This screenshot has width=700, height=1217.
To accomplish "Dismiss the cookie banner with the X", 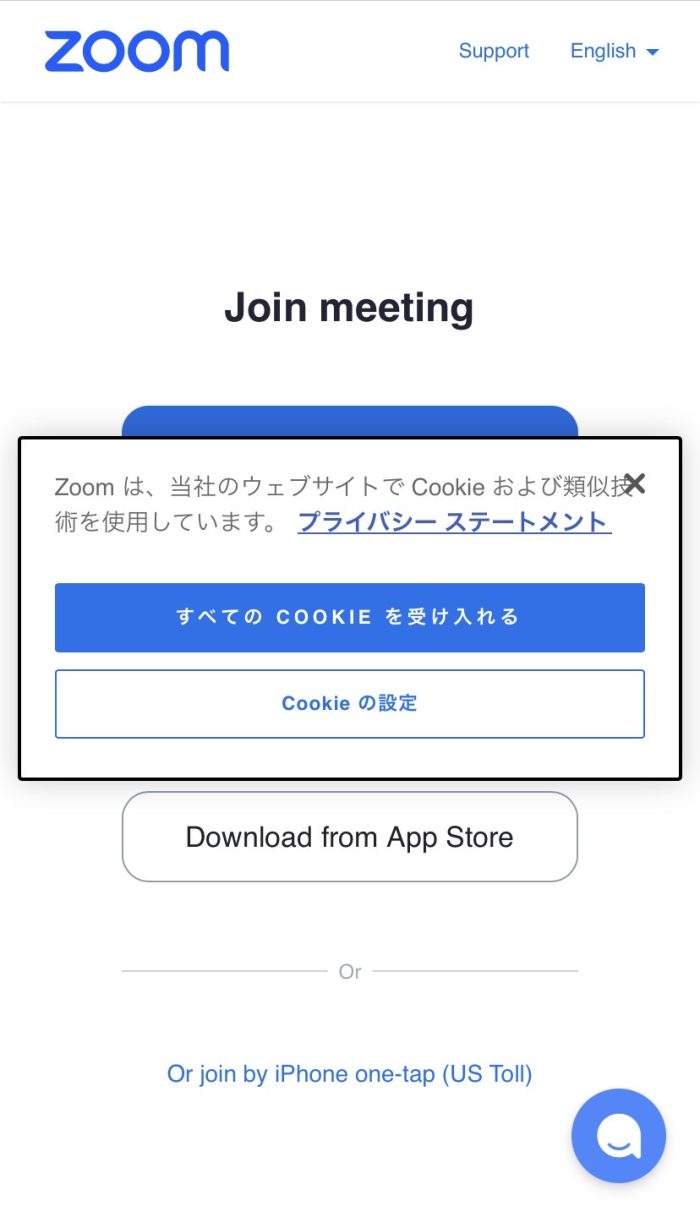I will [634, 485].
